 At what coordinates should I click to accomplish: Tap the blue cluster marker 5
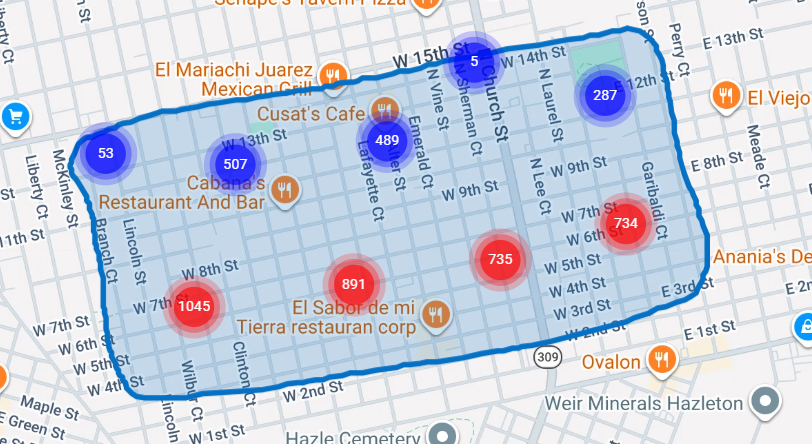tap(474, 61)
